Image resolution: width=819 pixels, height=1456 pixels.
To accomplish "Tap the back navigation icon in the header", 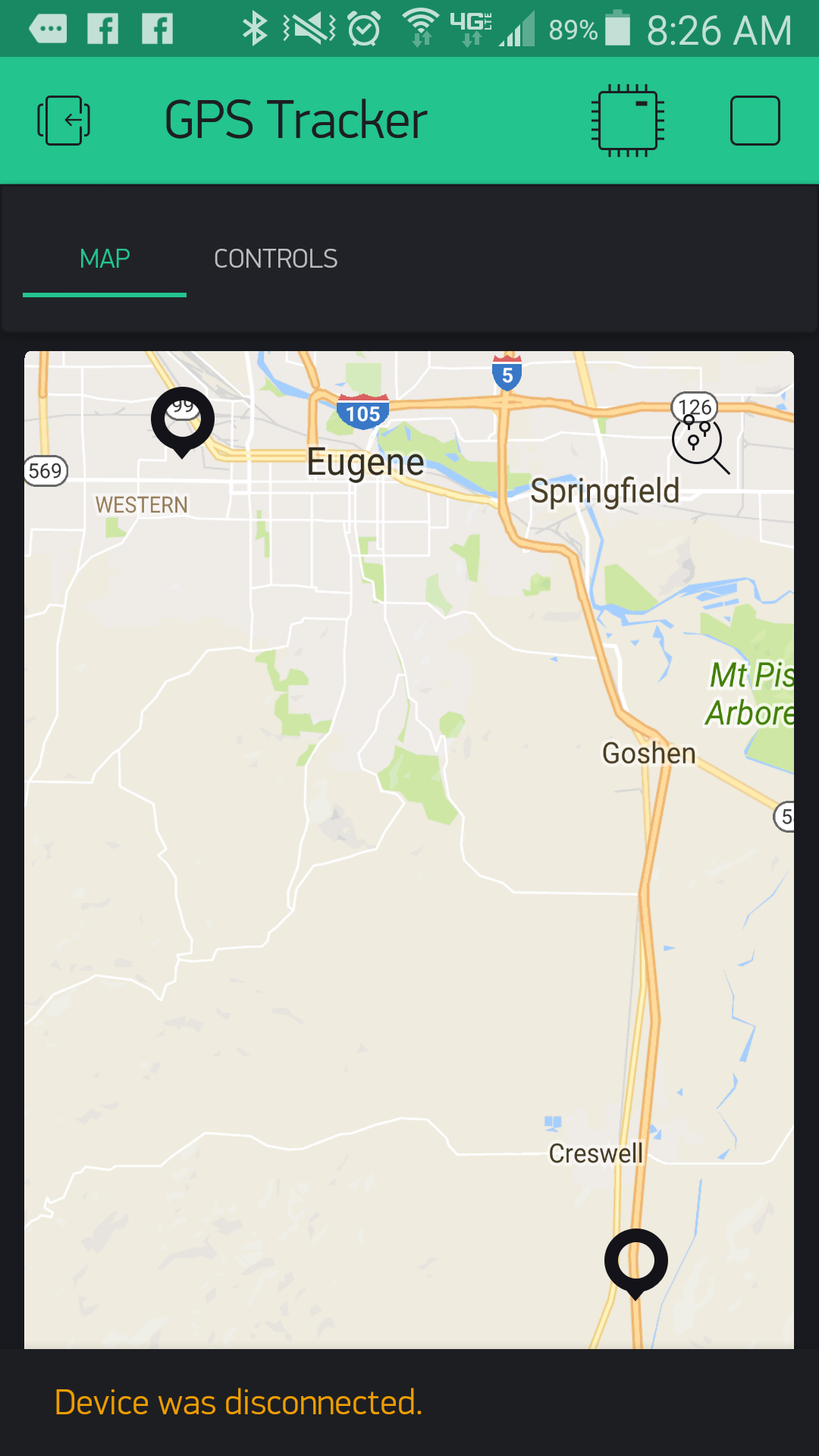I will coord(64,120).
